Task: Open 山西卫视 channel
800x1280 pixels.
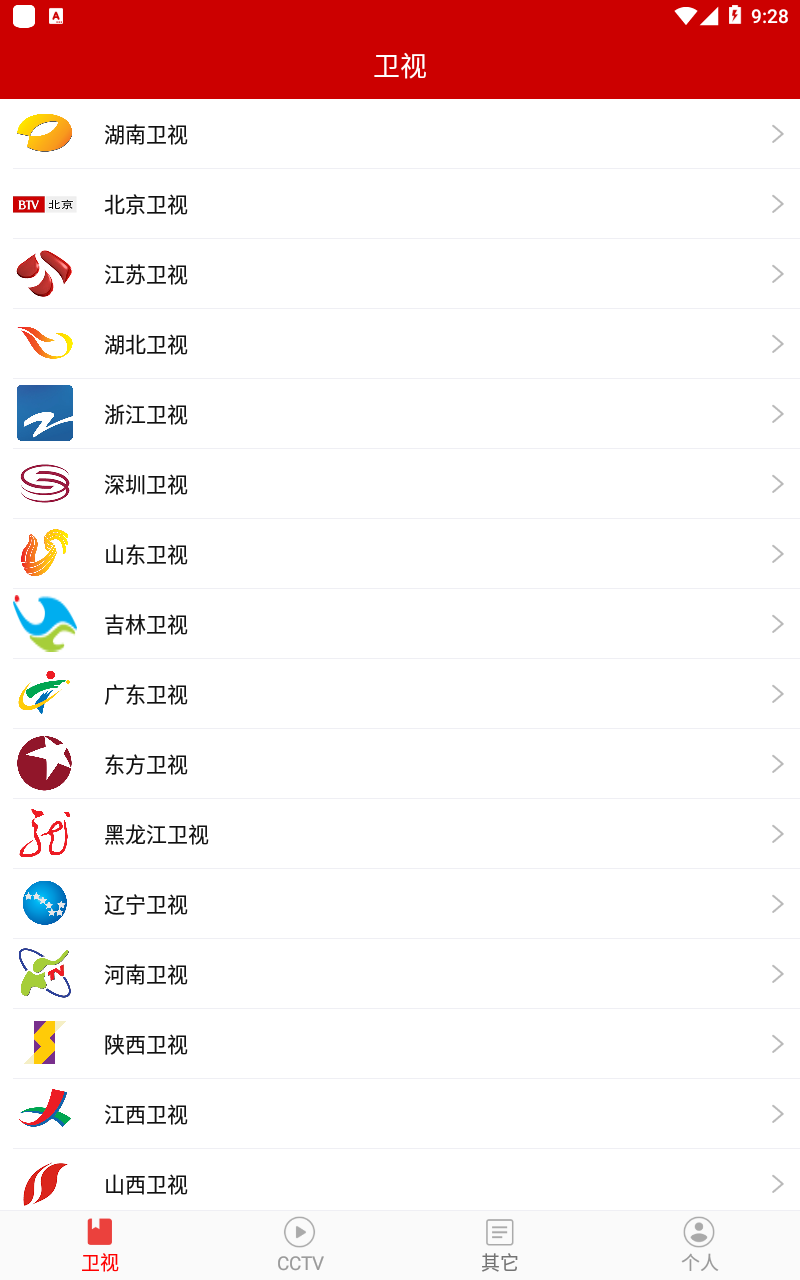Action: click(400, 1180)
